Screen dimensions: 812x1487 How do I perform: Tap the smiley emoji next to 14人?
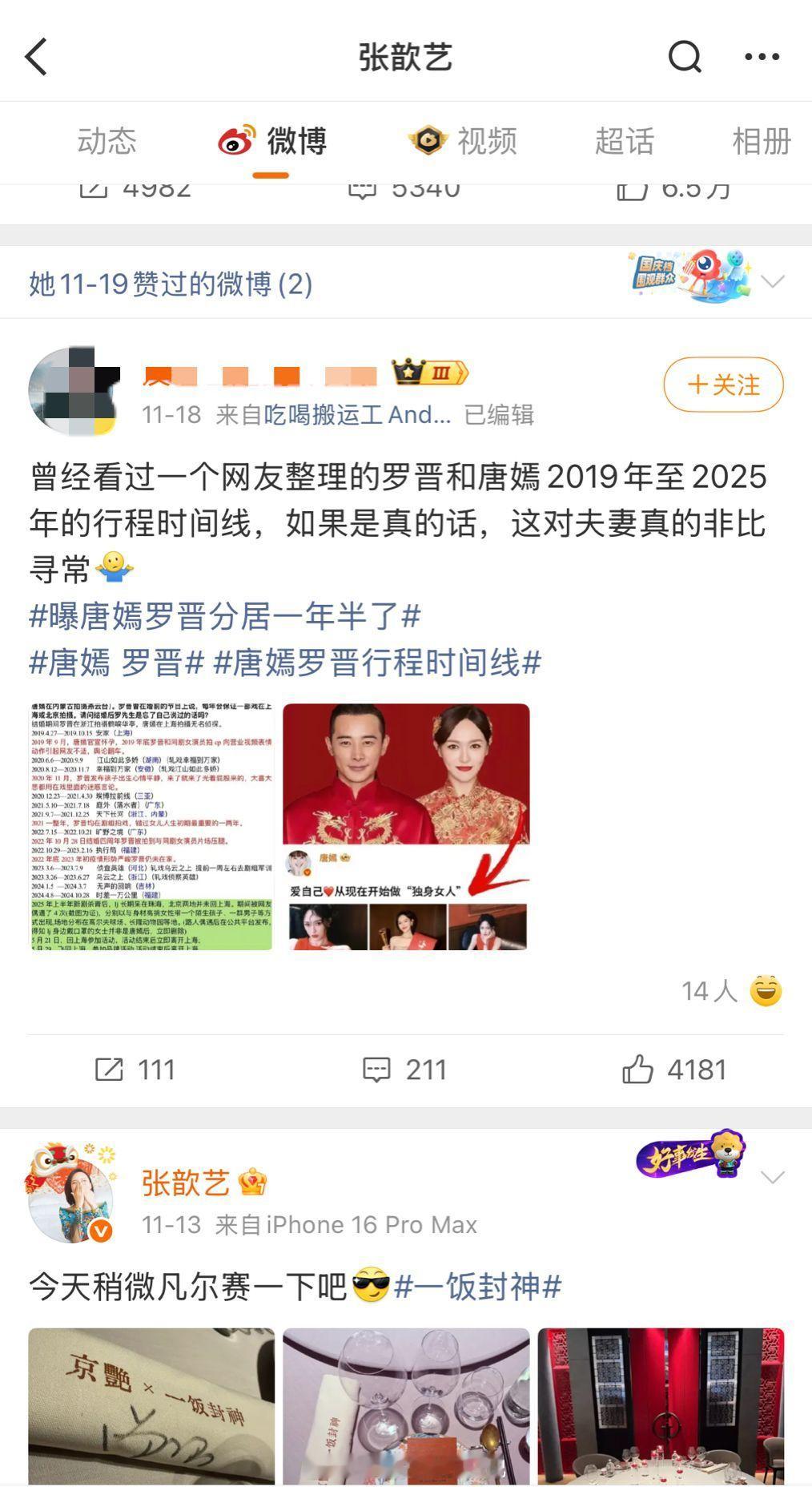765,991
